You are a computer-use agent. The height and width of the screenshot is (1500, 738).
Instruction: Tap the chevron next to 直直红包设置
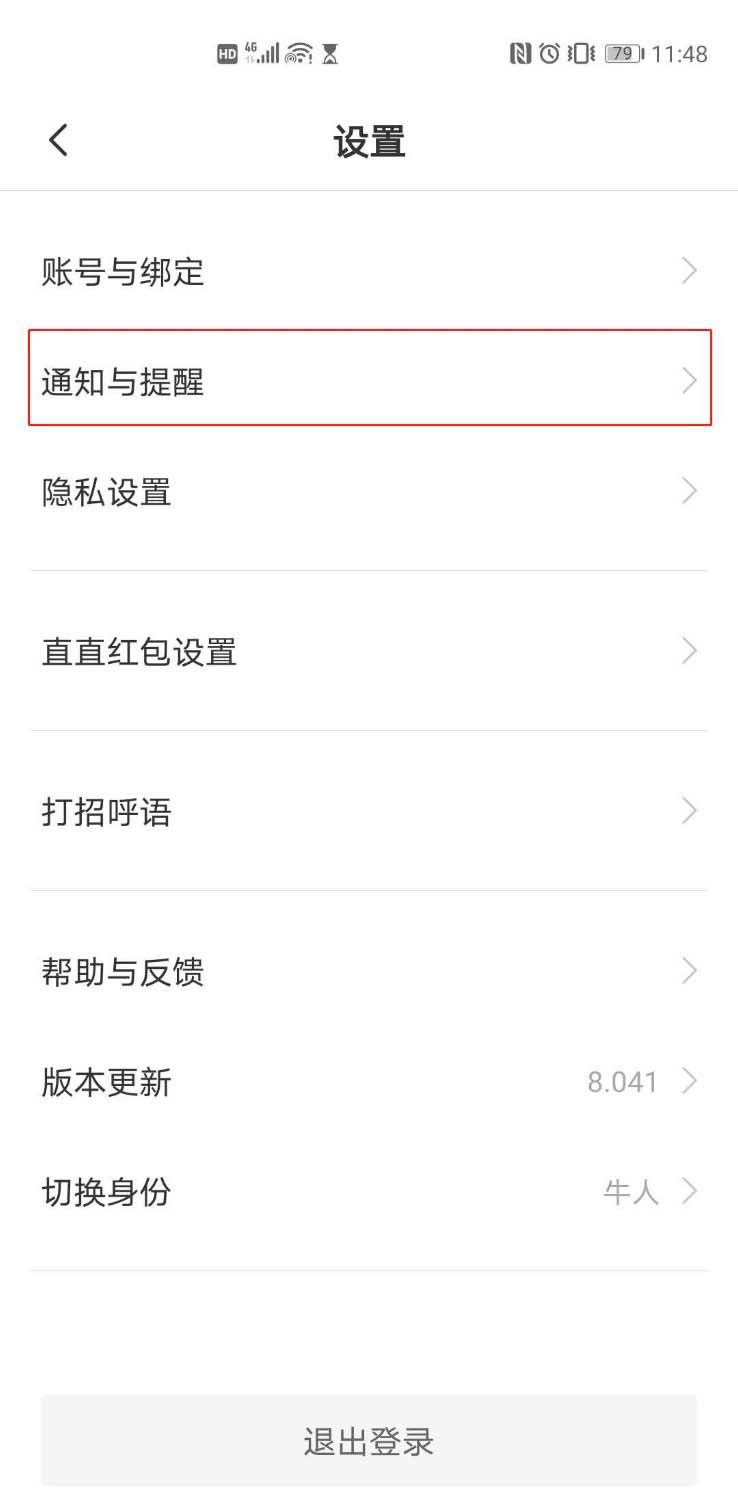(688, 650)
